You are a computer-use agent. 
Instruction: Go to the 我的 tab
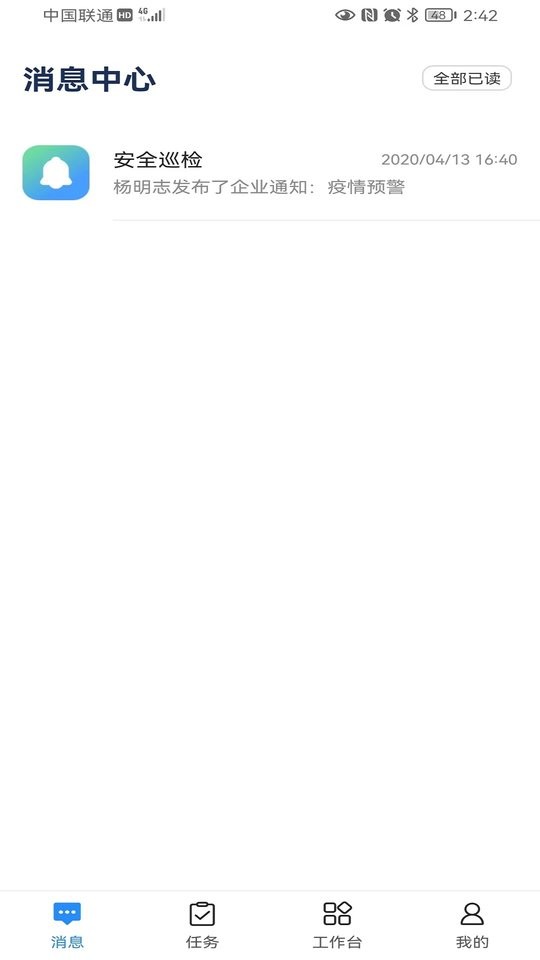472,924
